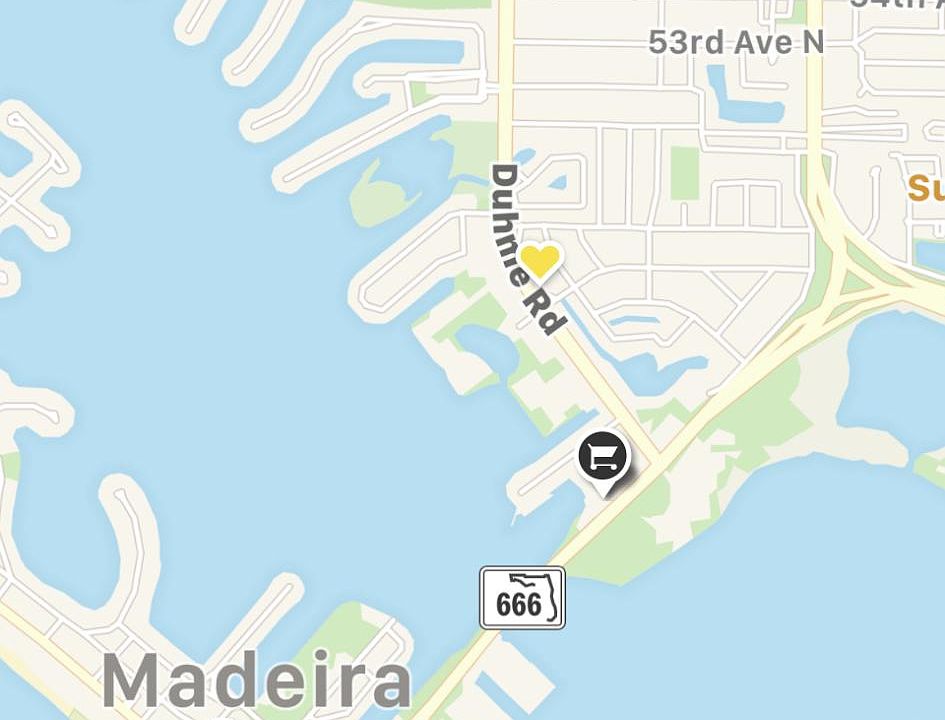
Task: Open the shopping cart store pin
Action: tap(603, 458)
